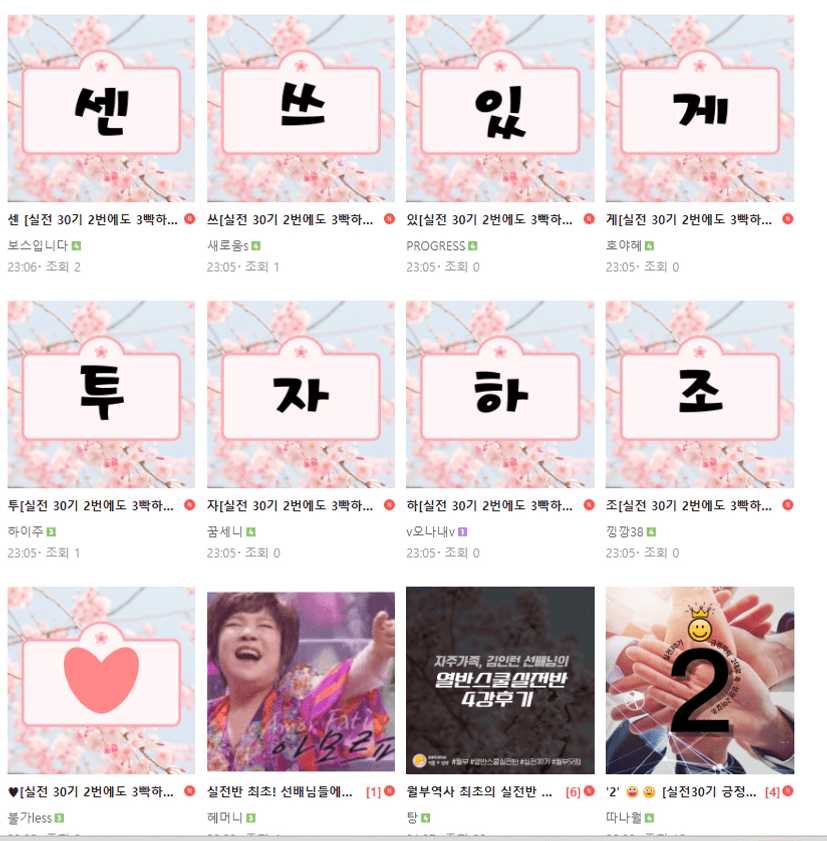The width and height of the screenshot is (827, 841).
Task: Open the 열반스쿨실전반 4강후기 post
Action: pyautogui.click(x=500, y=680)
